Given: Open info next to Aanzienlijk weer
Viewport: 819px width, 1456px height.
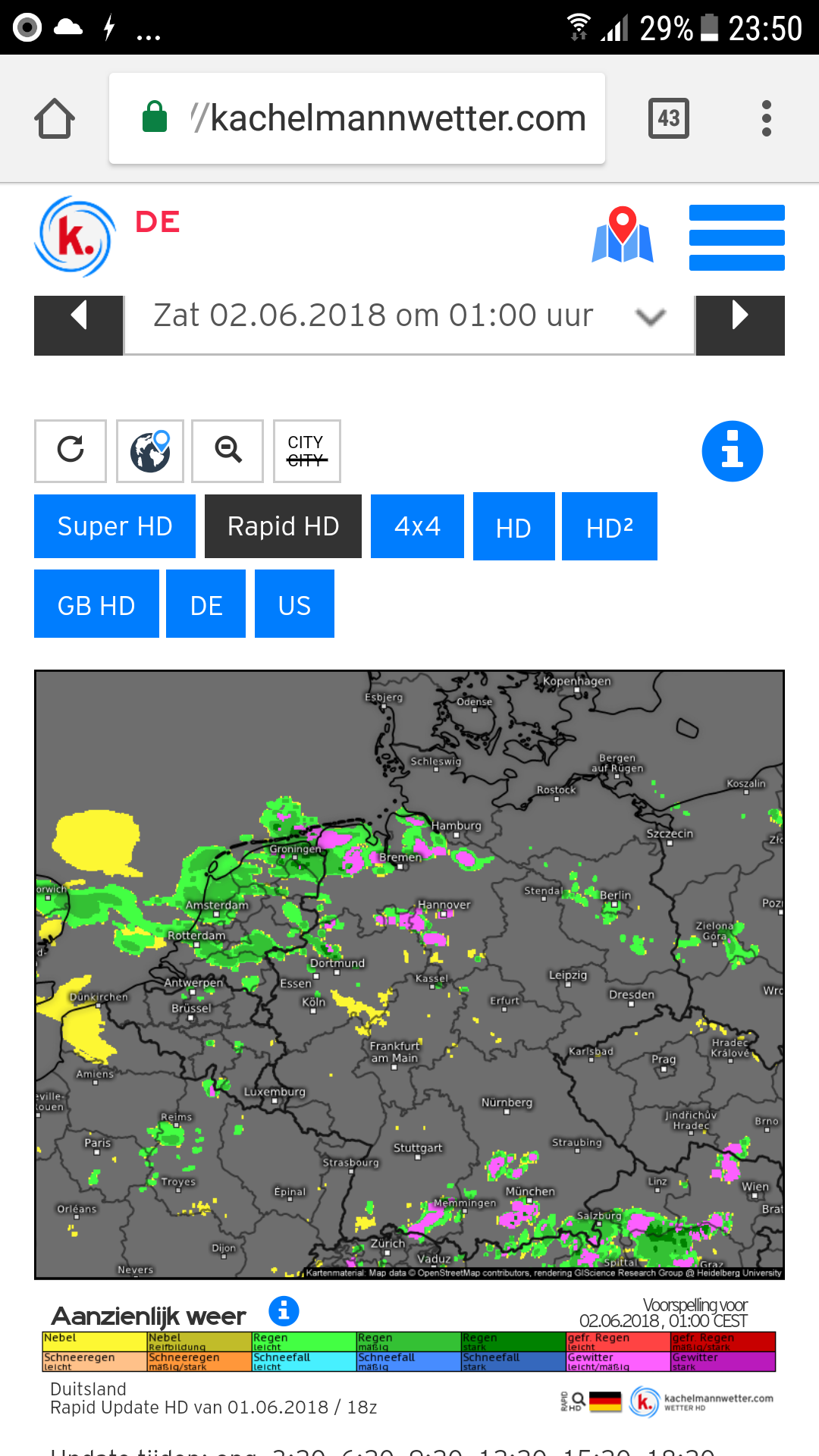Looking at the screenshot, I should pos(284,1310).
